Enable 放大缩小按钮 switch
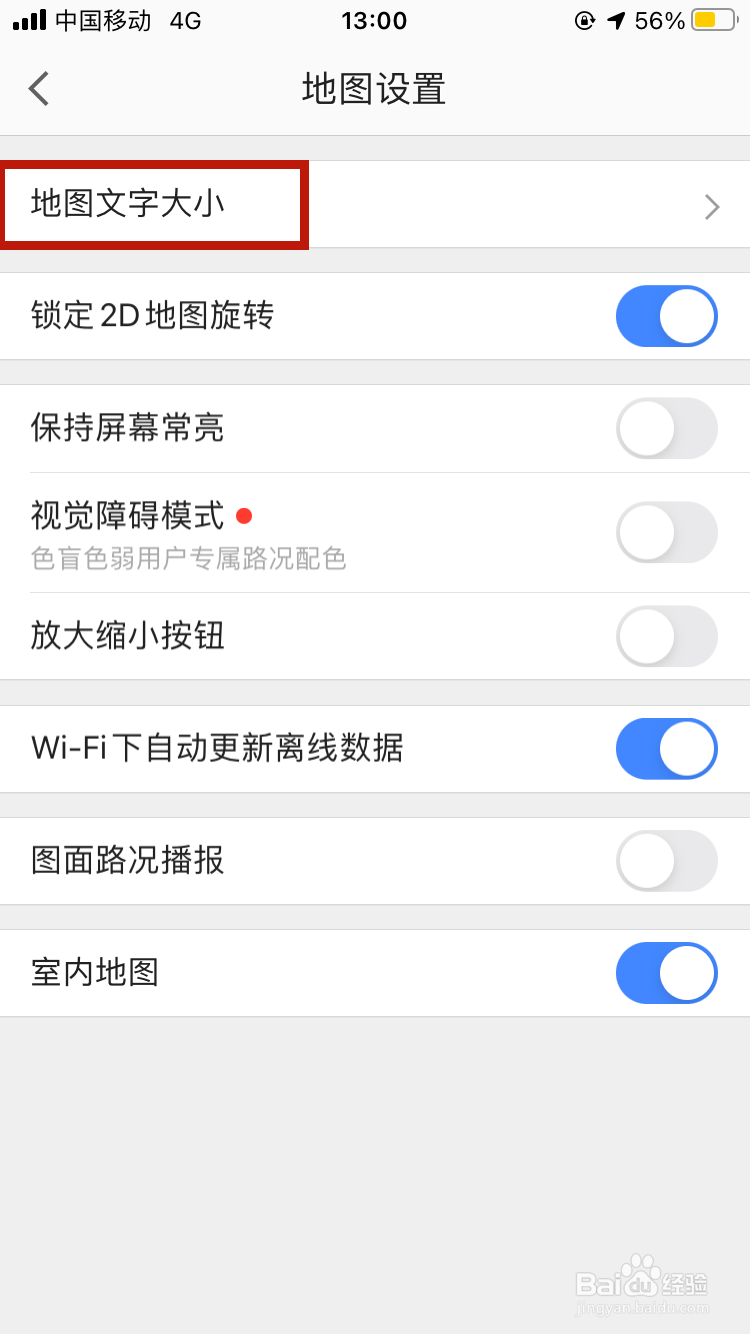Image resolution: width=750 pixels, height=1334 pixels. 667,636
